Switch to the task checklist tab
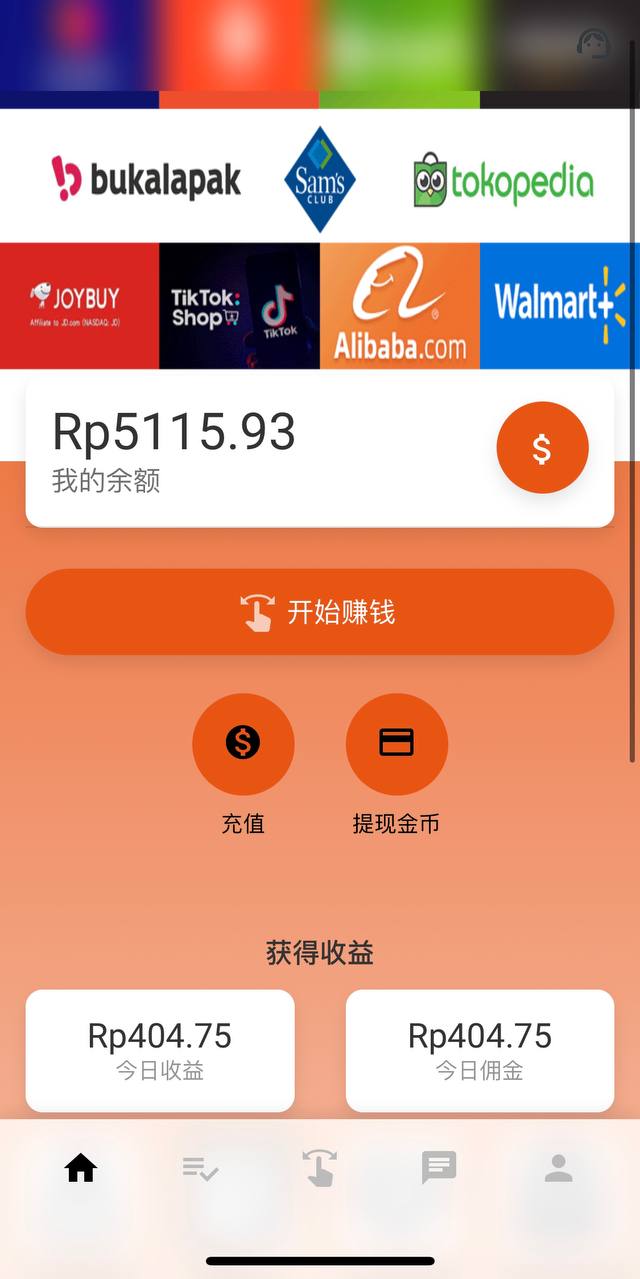Screen dimensions: 640x1279 [x=200, y=1167]
